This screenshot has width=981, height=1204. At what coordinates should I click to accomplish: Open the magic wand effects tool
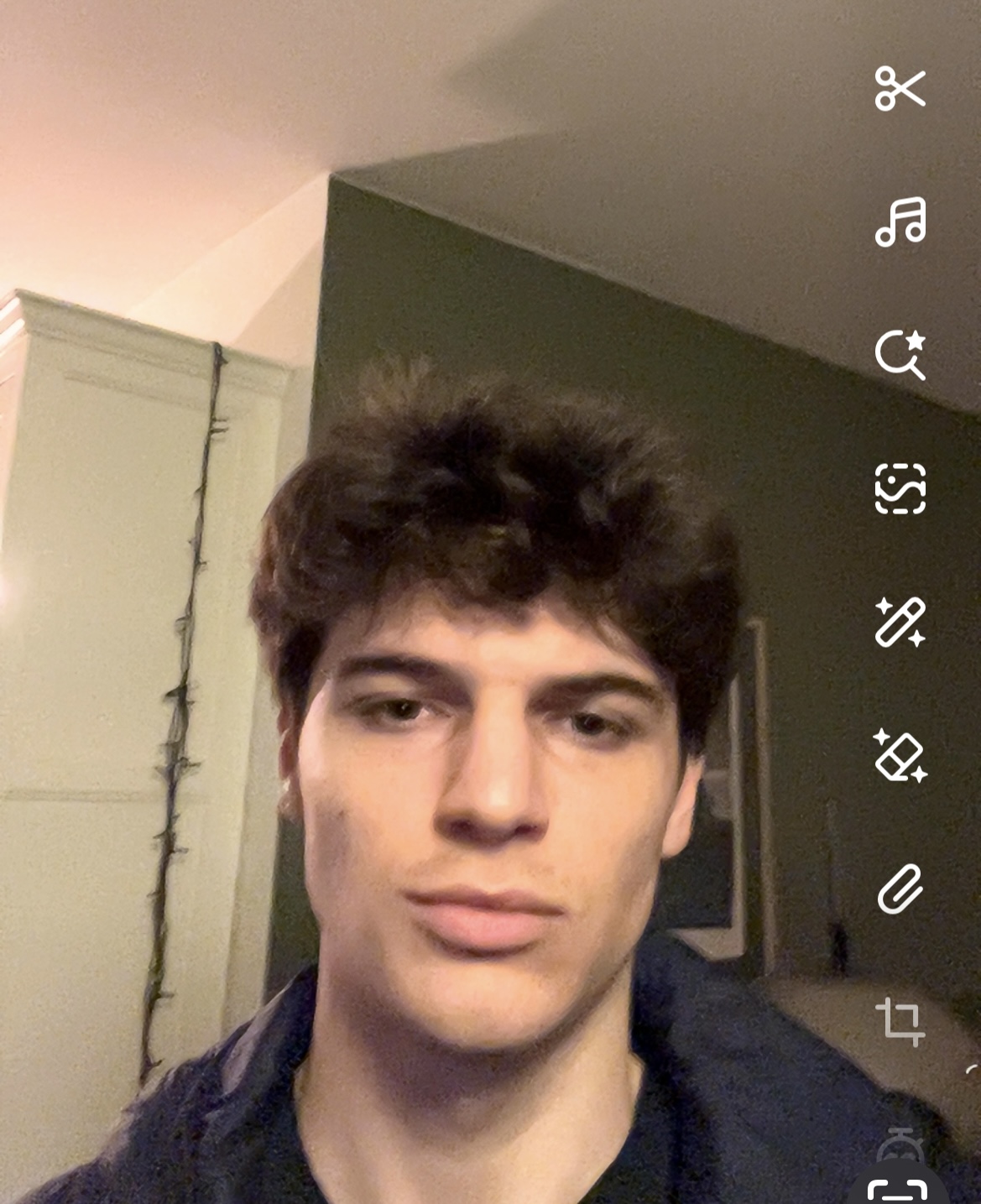pyautogui.click(x=900, y=622)
